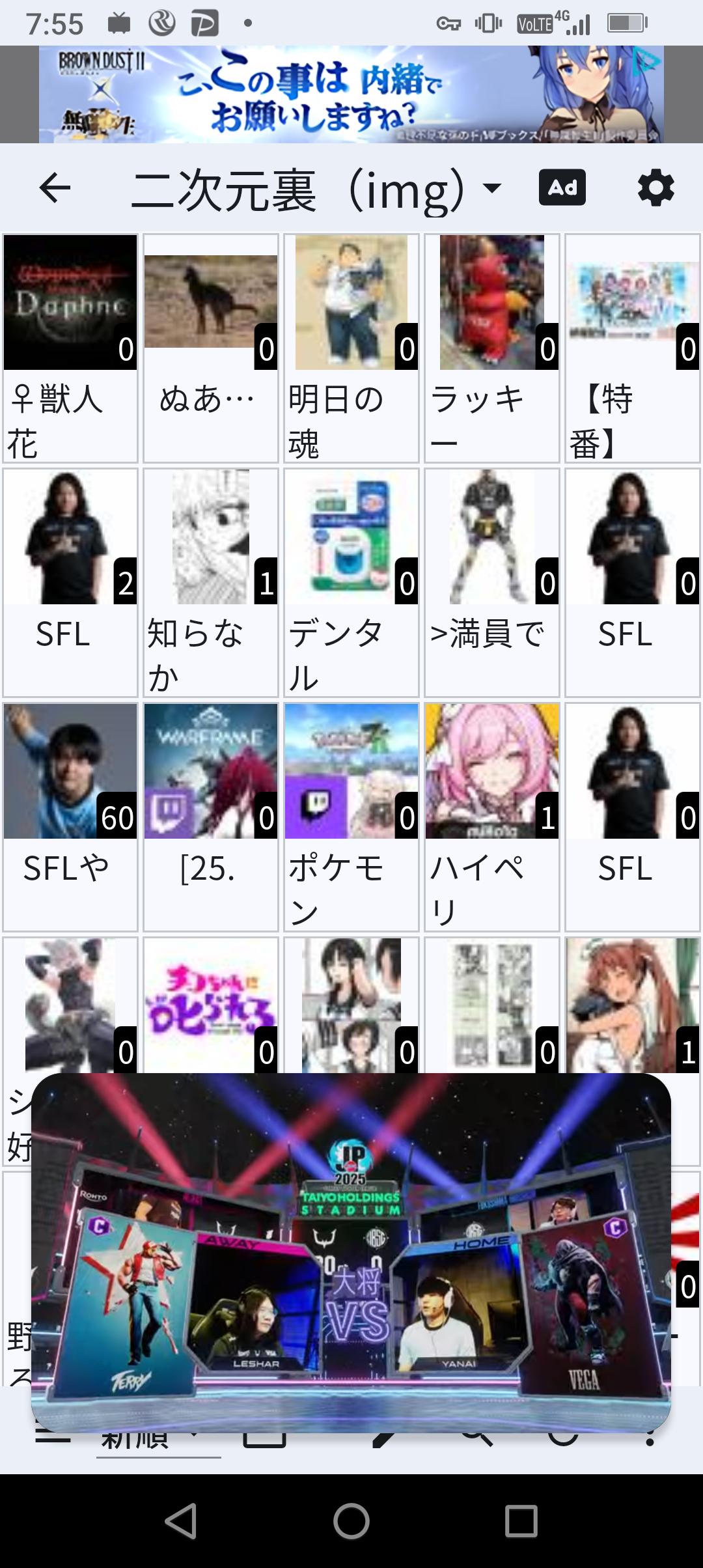Open the >満員で thread

coord(492,583)
